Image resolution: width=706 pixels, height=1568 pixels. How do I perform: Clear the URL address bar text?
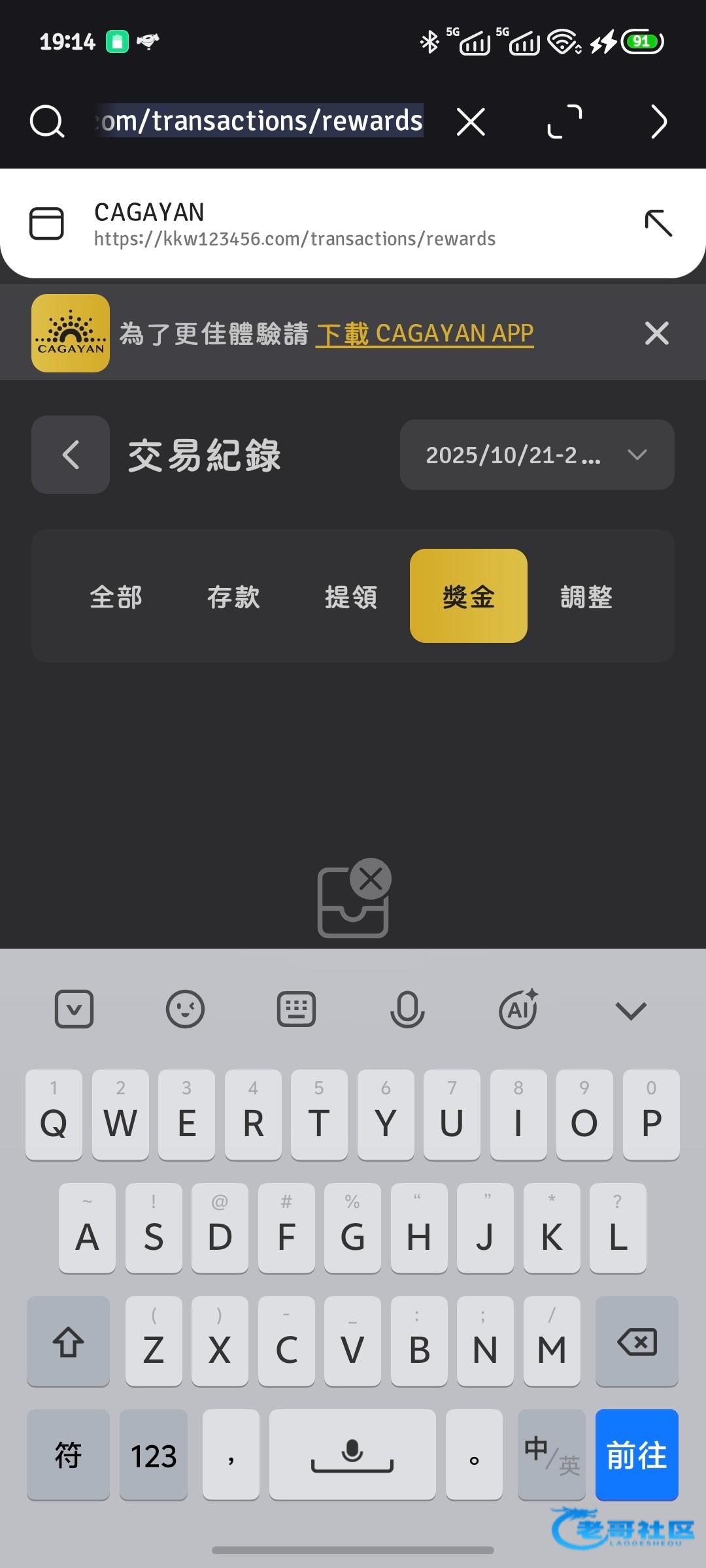click(x=471, y=122)
